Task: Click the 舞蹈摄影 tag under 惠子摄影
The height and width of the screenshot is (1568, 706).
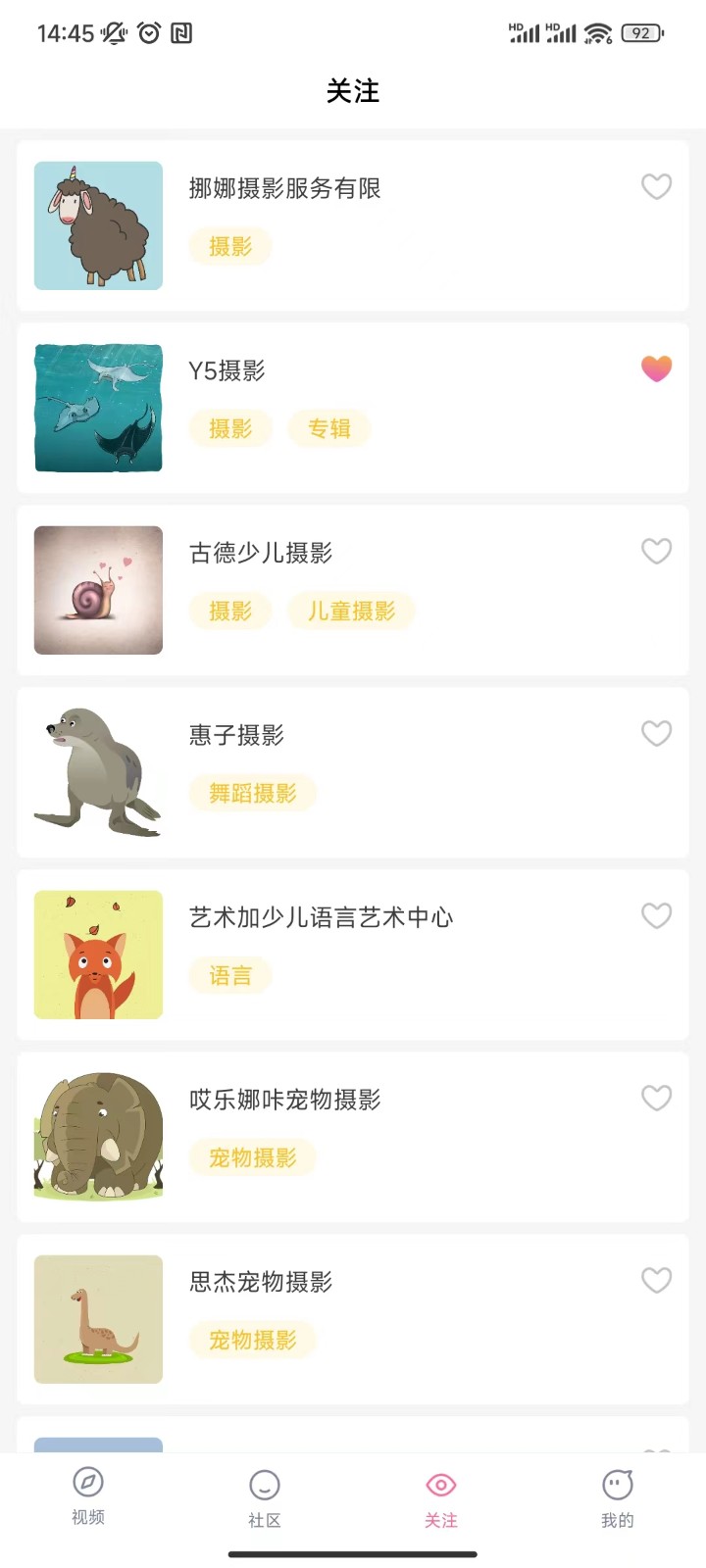Action: pos(253,793)
